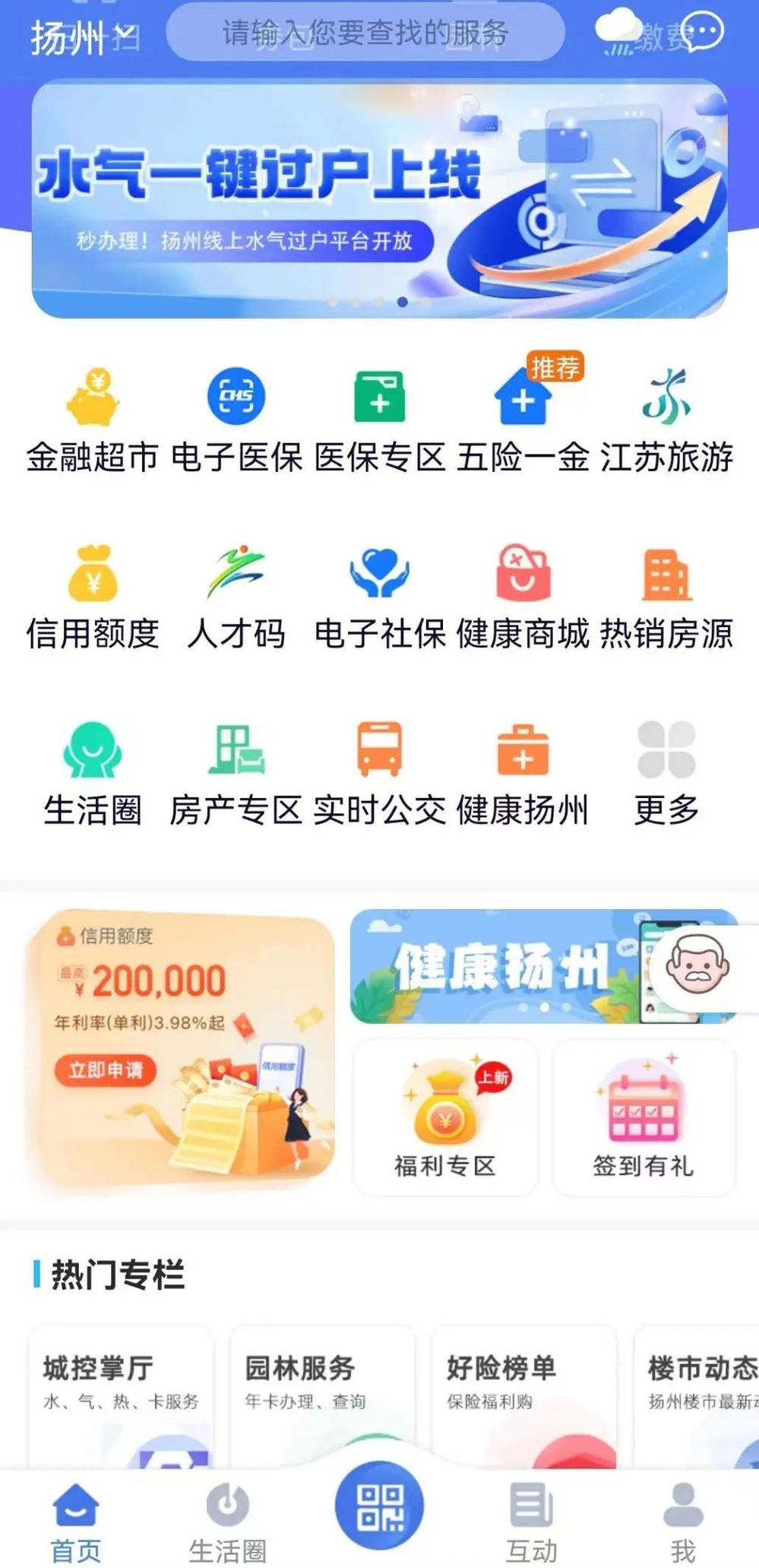Tap 立即申请 on the credit card
759x1568 pixels.
click(x=105, y=1070)
